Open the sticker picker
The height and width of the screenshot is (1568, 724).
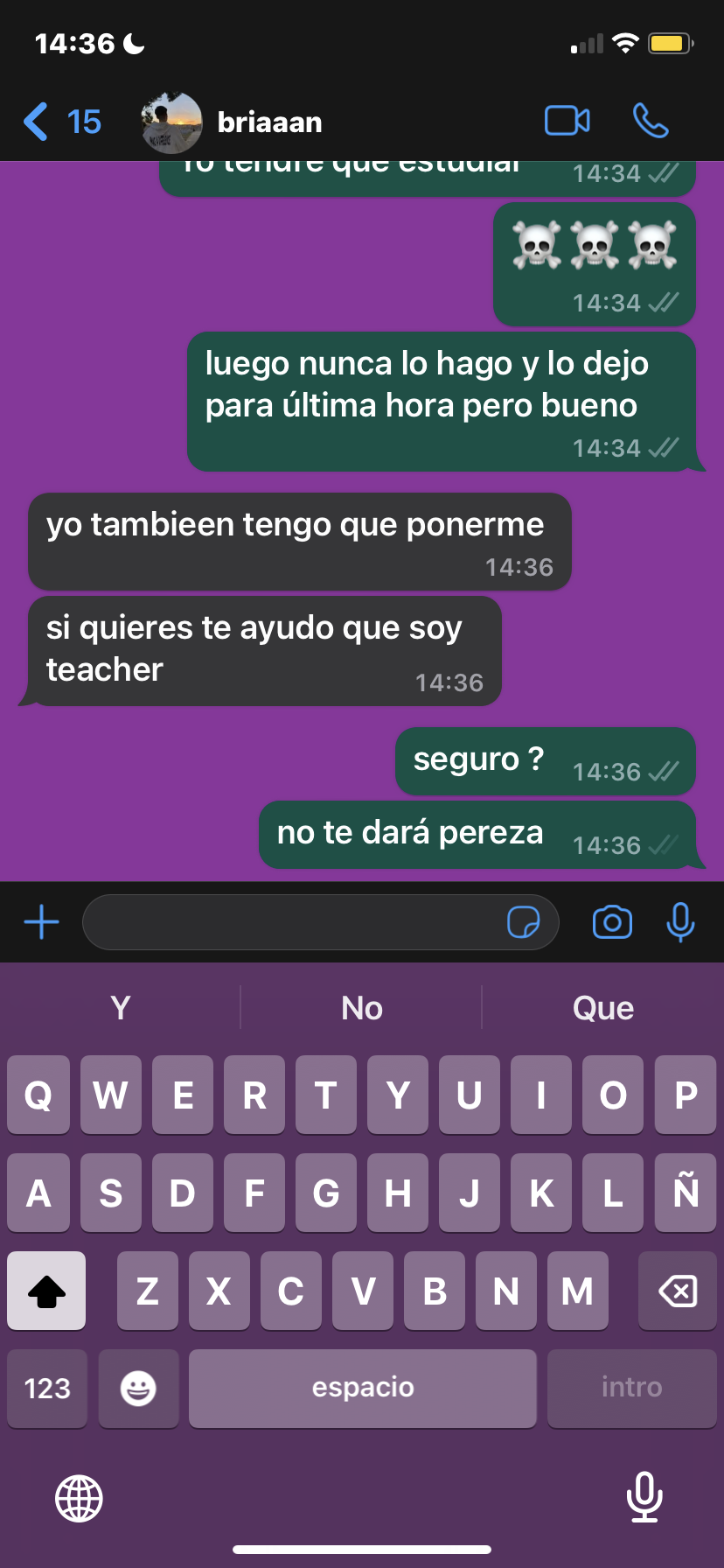523,922
